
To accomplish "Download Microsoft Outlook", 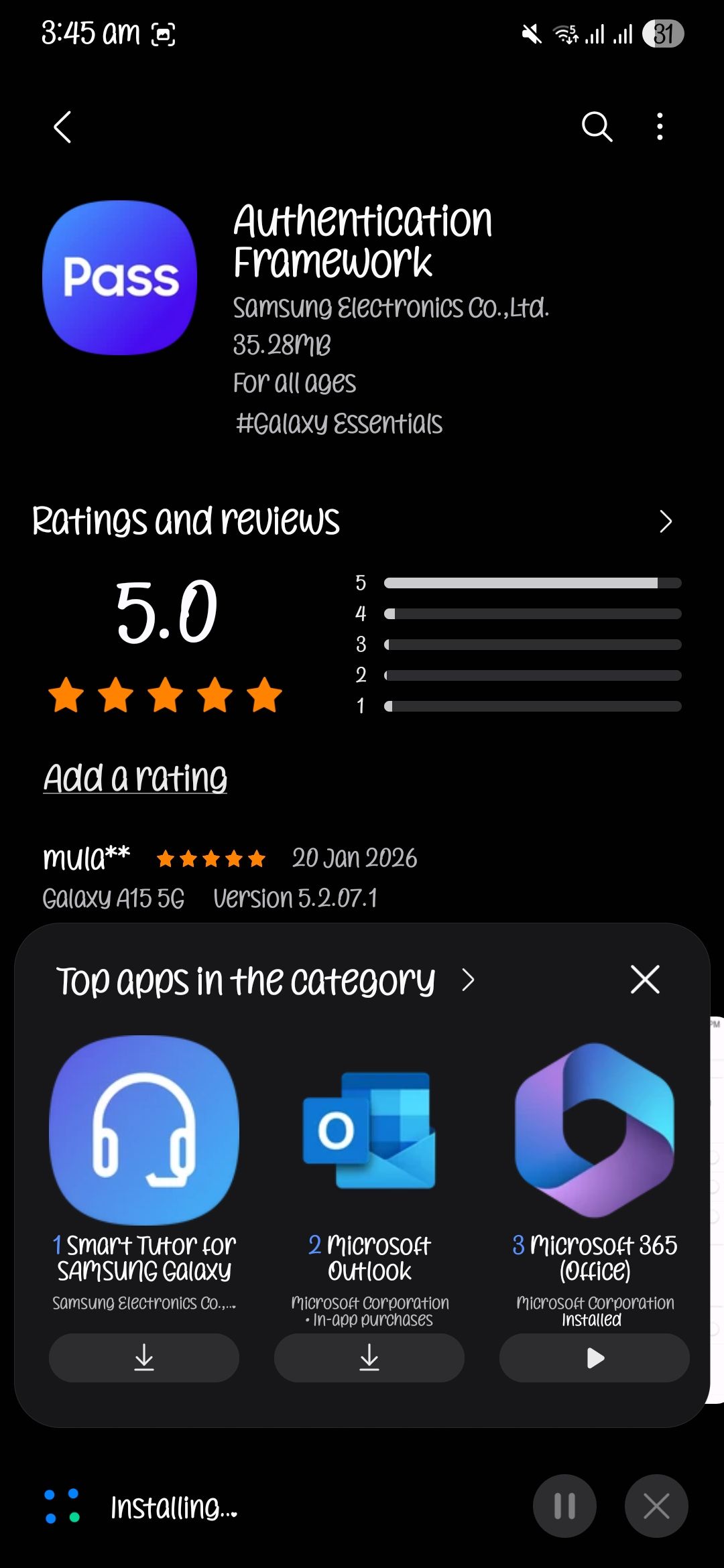I will pos(369,1358).
